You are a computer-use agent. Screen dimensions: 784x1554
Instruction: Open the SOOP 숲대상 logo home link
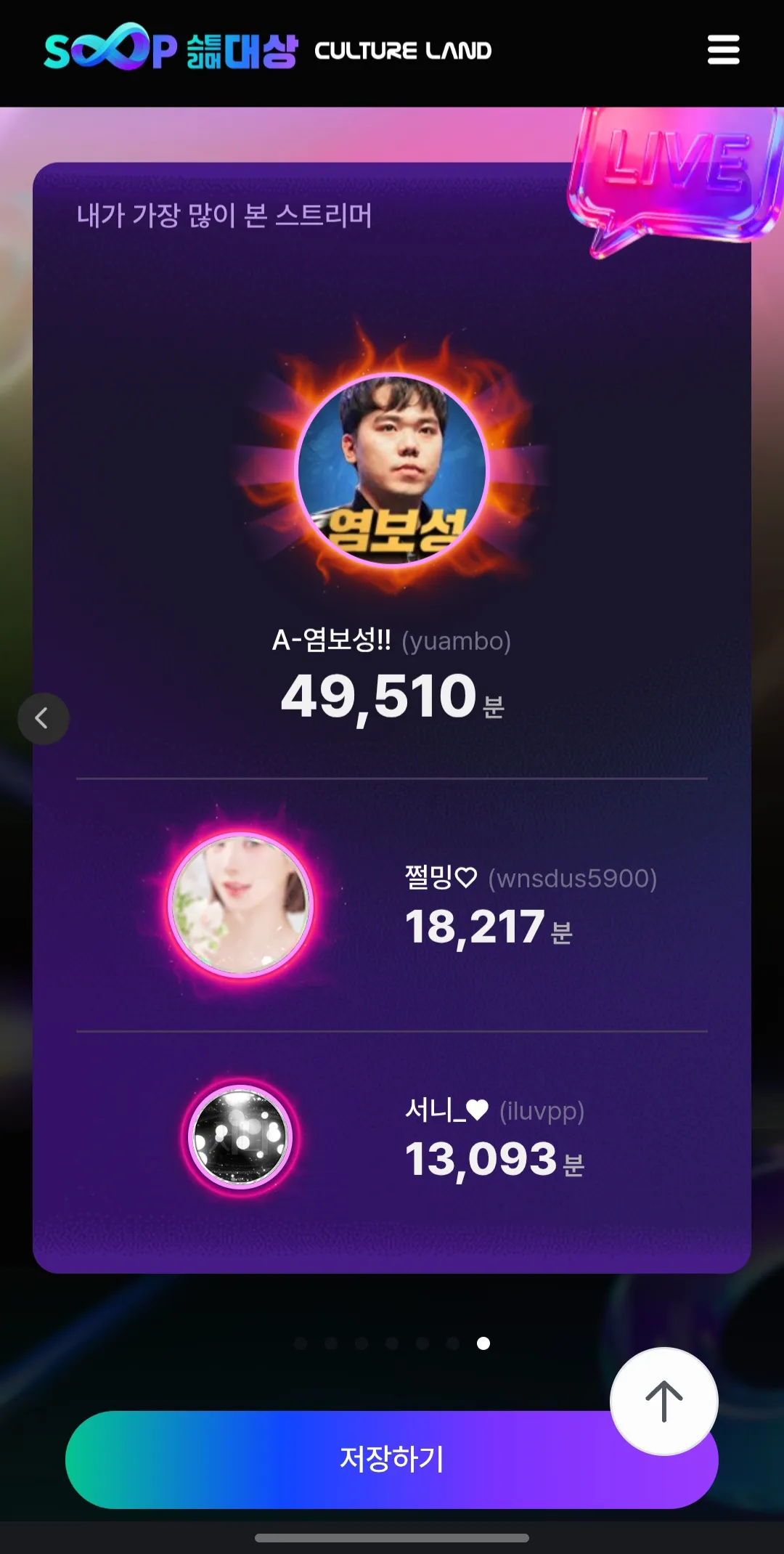coord(171,49)
